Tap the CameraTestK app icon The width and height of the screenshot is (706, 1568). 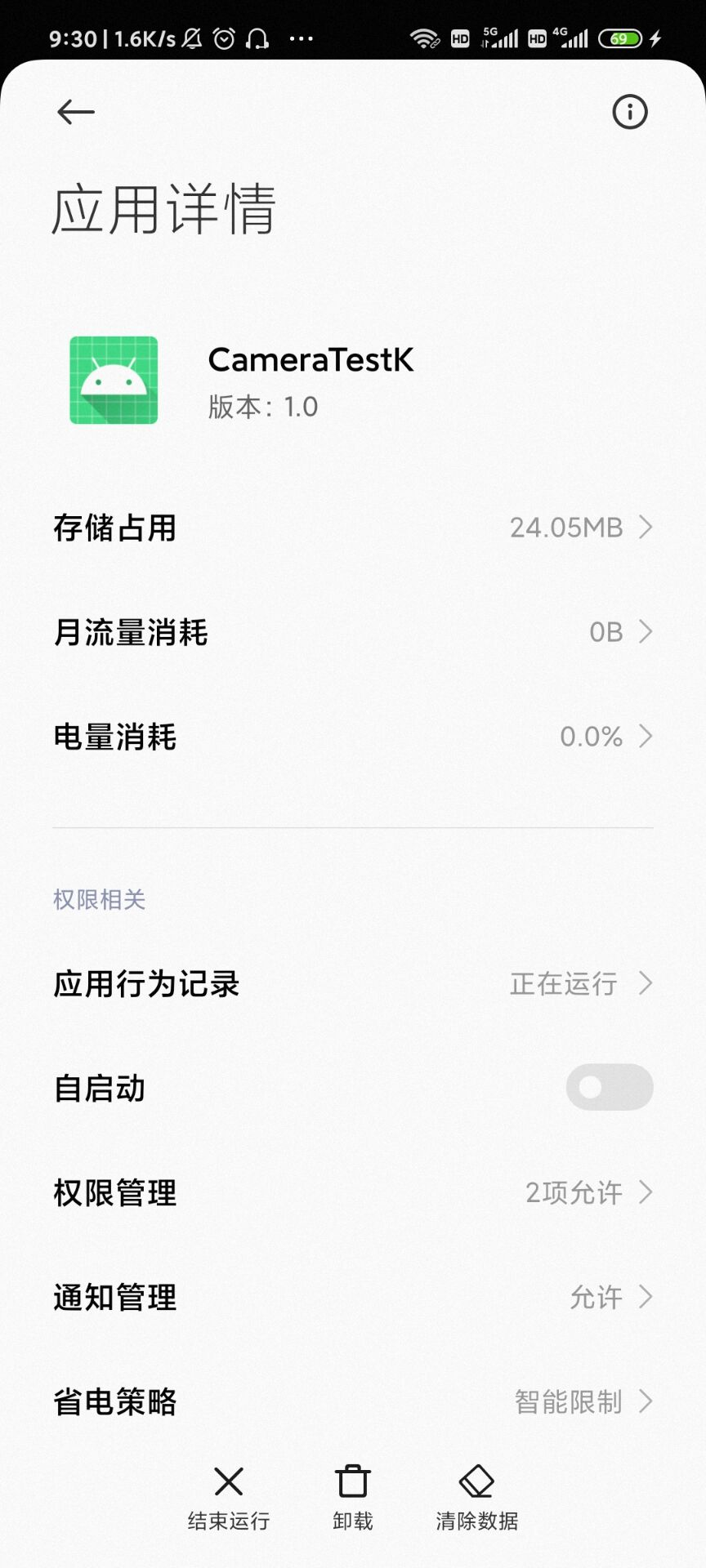tap(112, 379)
